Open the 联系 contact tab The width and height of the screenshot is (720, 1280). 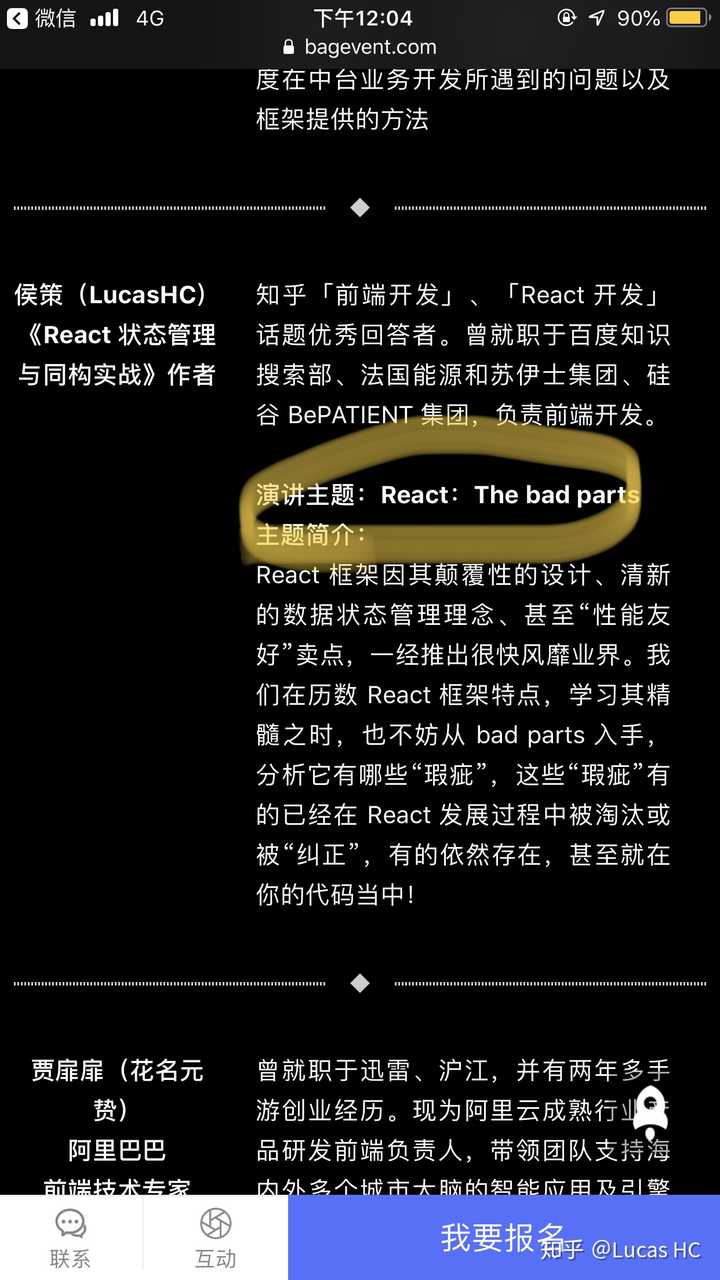[70, 1237]
